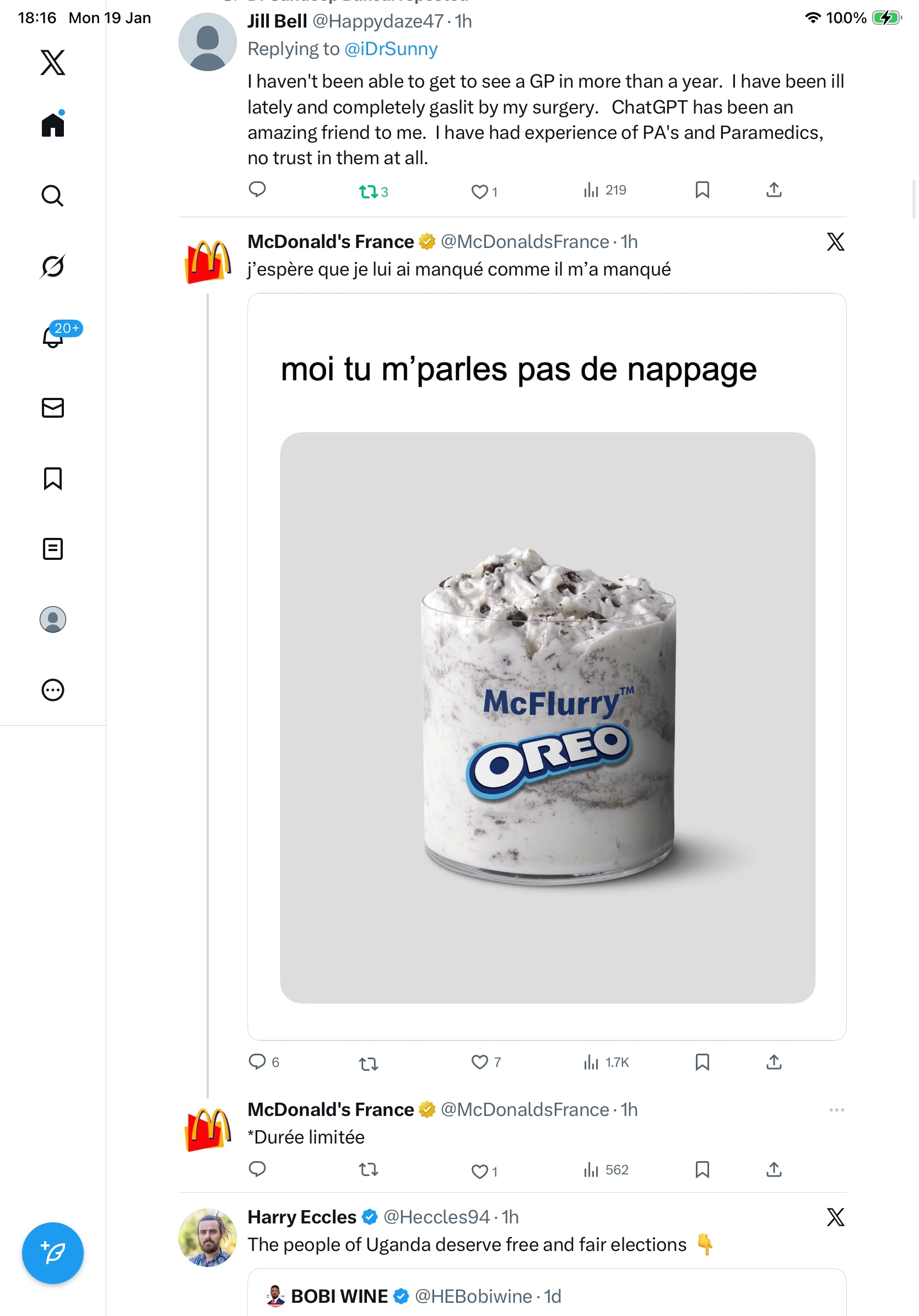Open Harry Eccles' profile picture
This screenshot has height=1316, width=919.
(x=207, y=1237)
